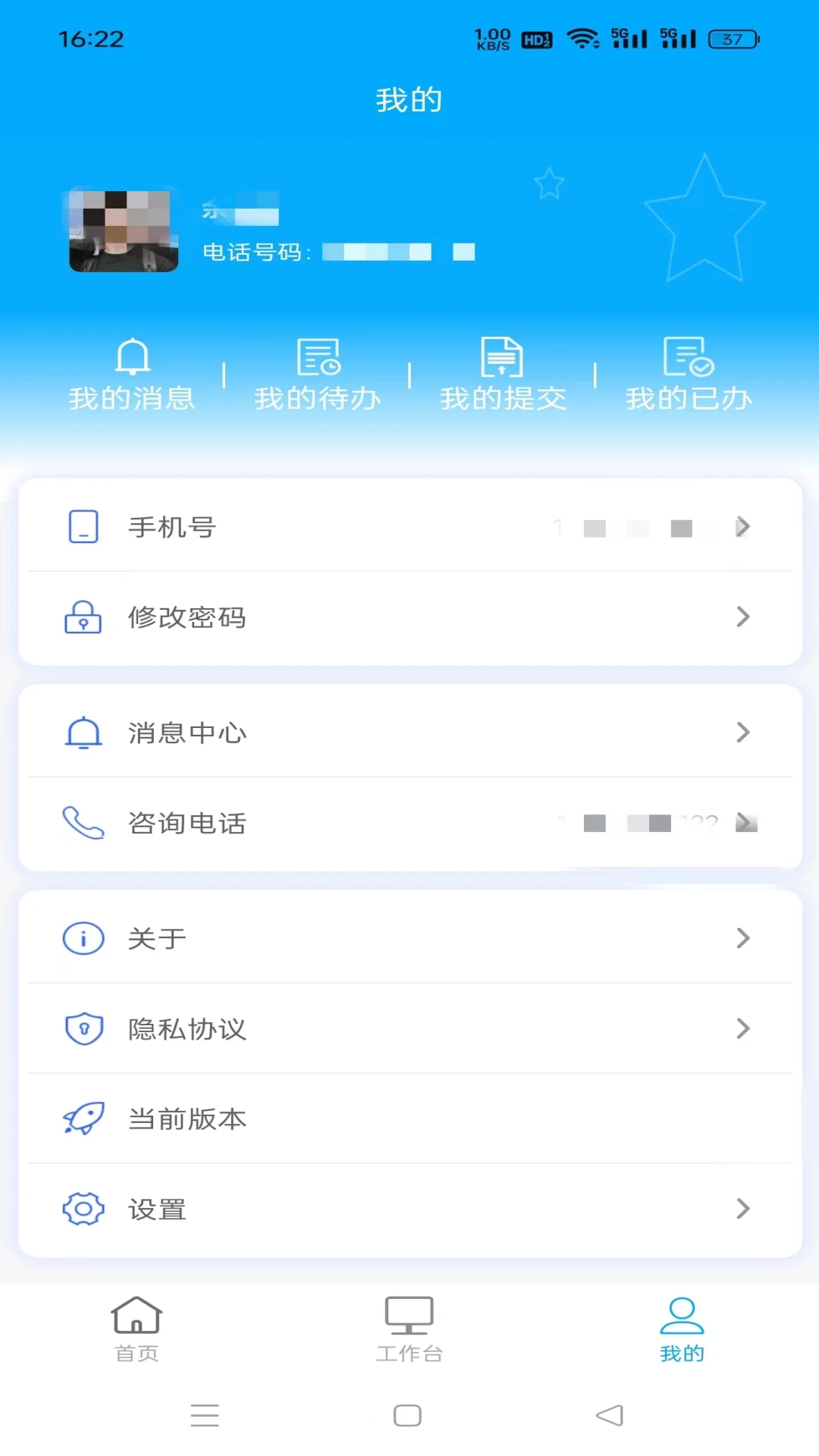Expand the 修改密码 row chevron
Viewport: 819px width, 1456px height.
point(742,618)
